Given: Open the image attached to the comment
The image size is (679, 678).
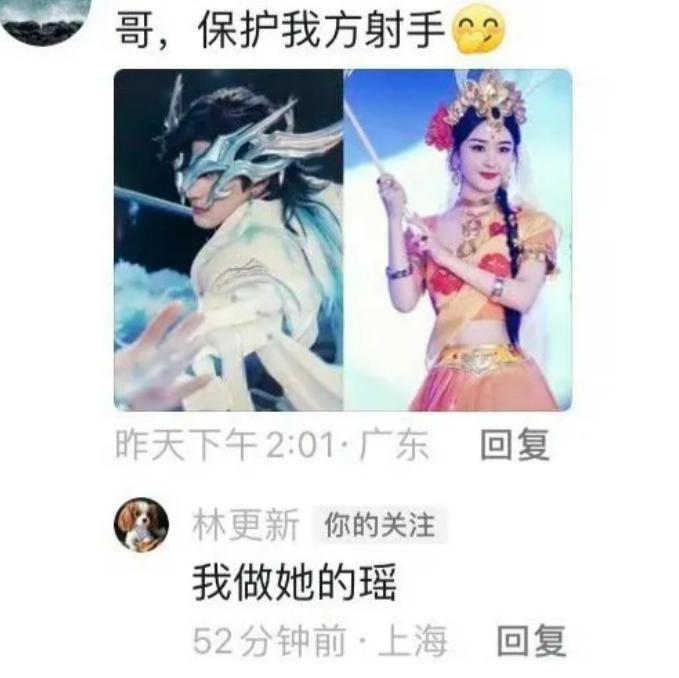Looking at the screenshot, I should click(x=343, y=239).
